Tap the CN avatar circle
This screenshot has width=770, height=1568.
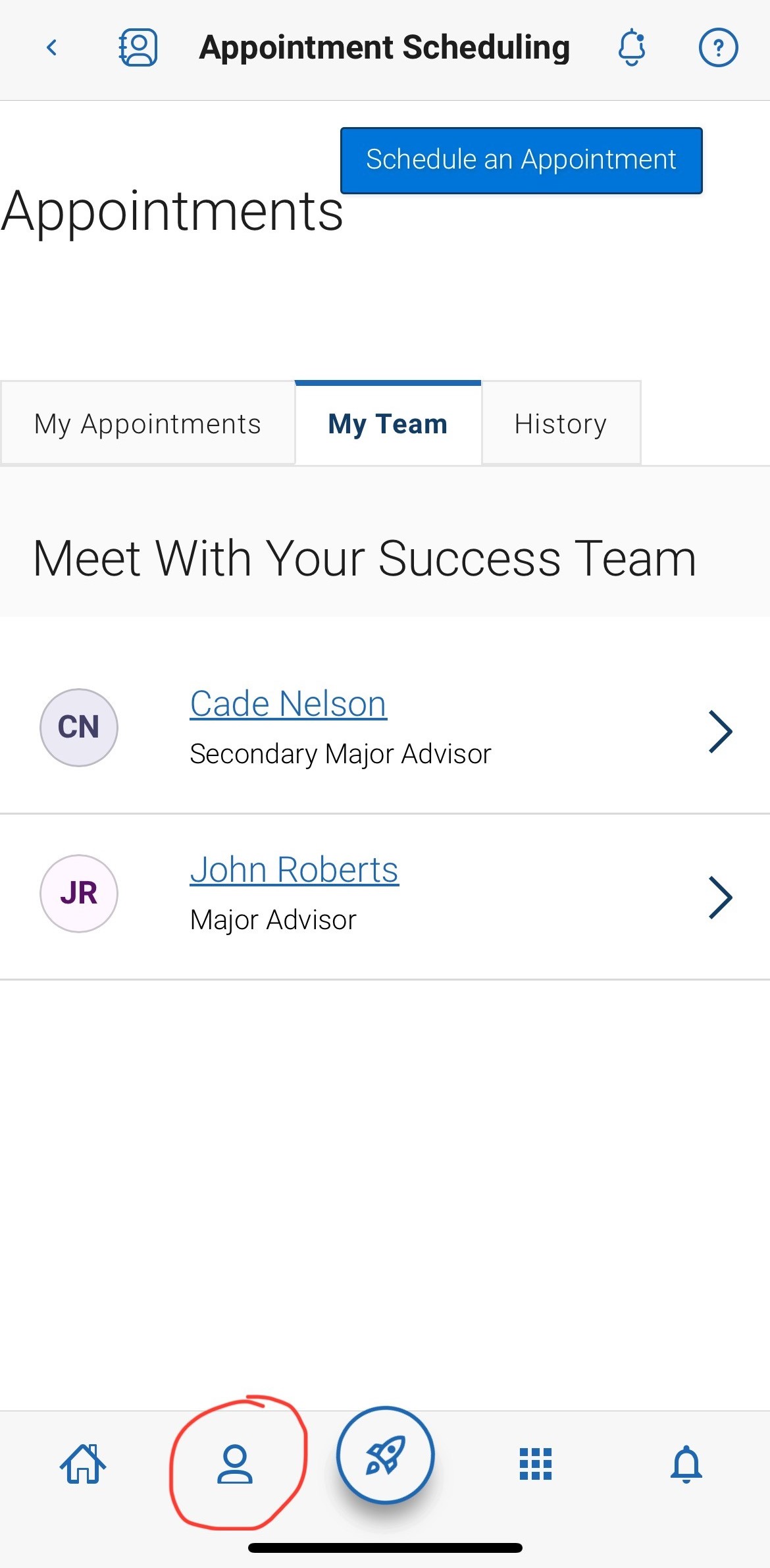coord(78,727)
